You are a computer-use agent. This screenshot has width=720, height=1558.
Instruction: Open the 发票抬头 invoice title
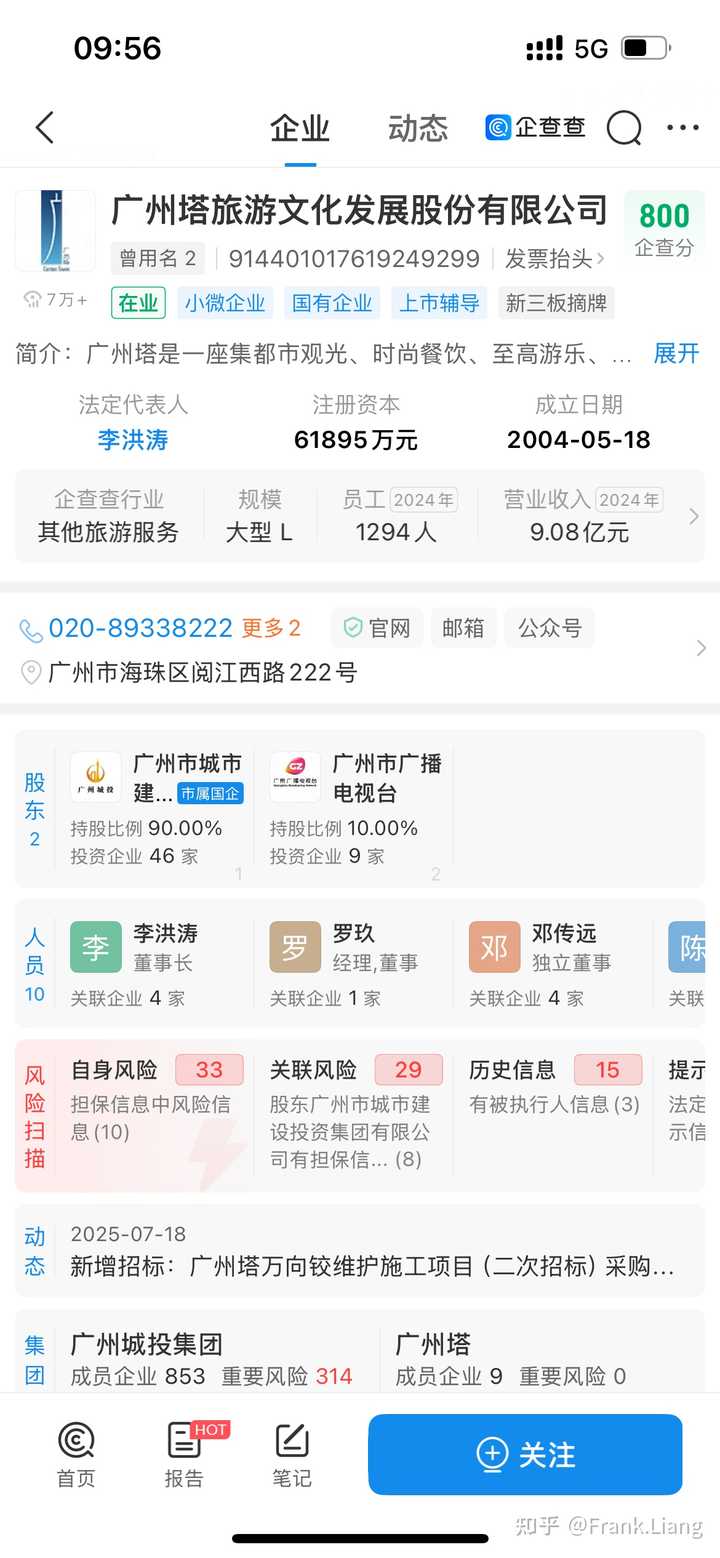[555, 259]
